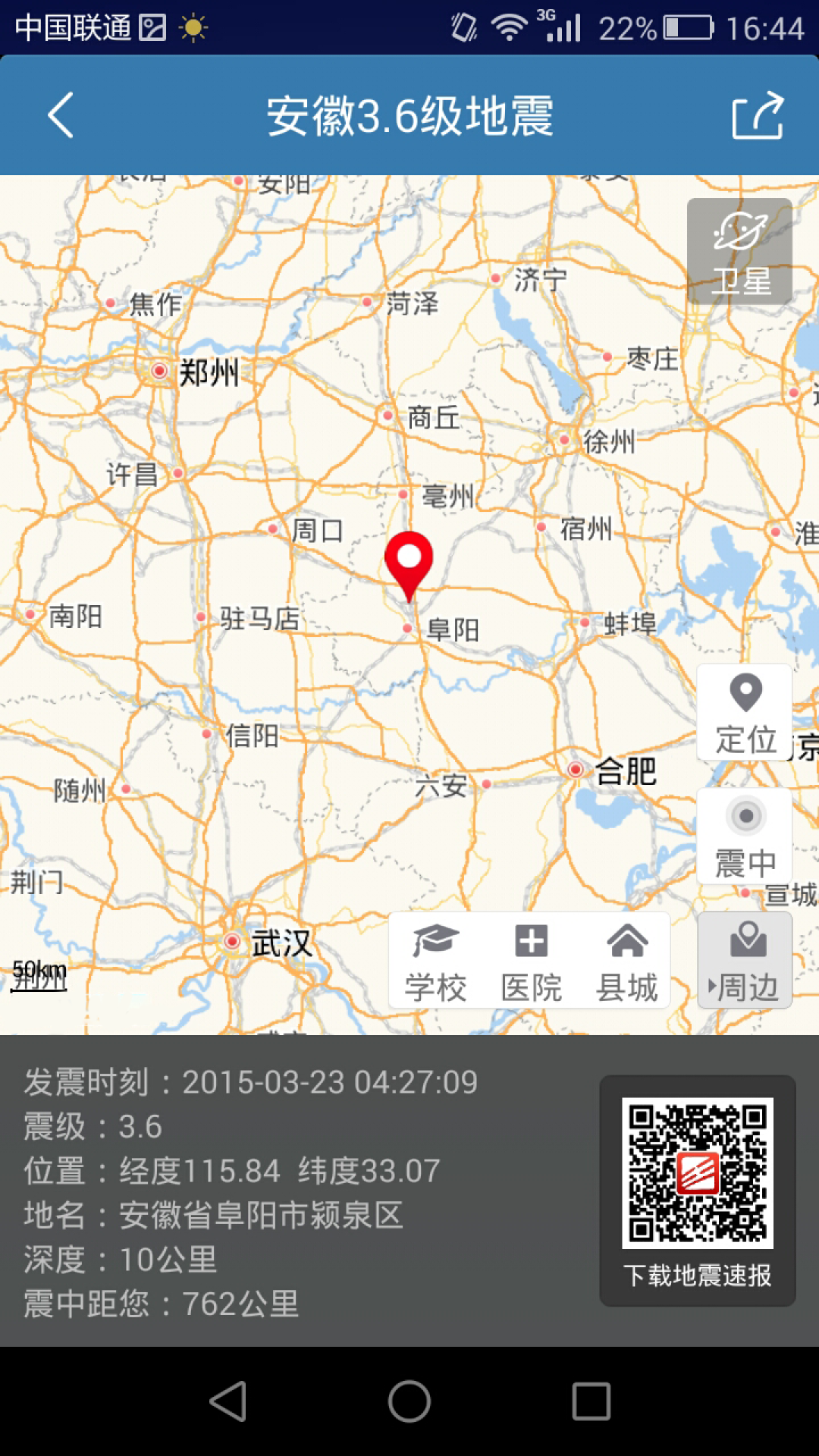Select the 安徽3.6级地震 title bar
The image size is (819, 1456).
409,115
